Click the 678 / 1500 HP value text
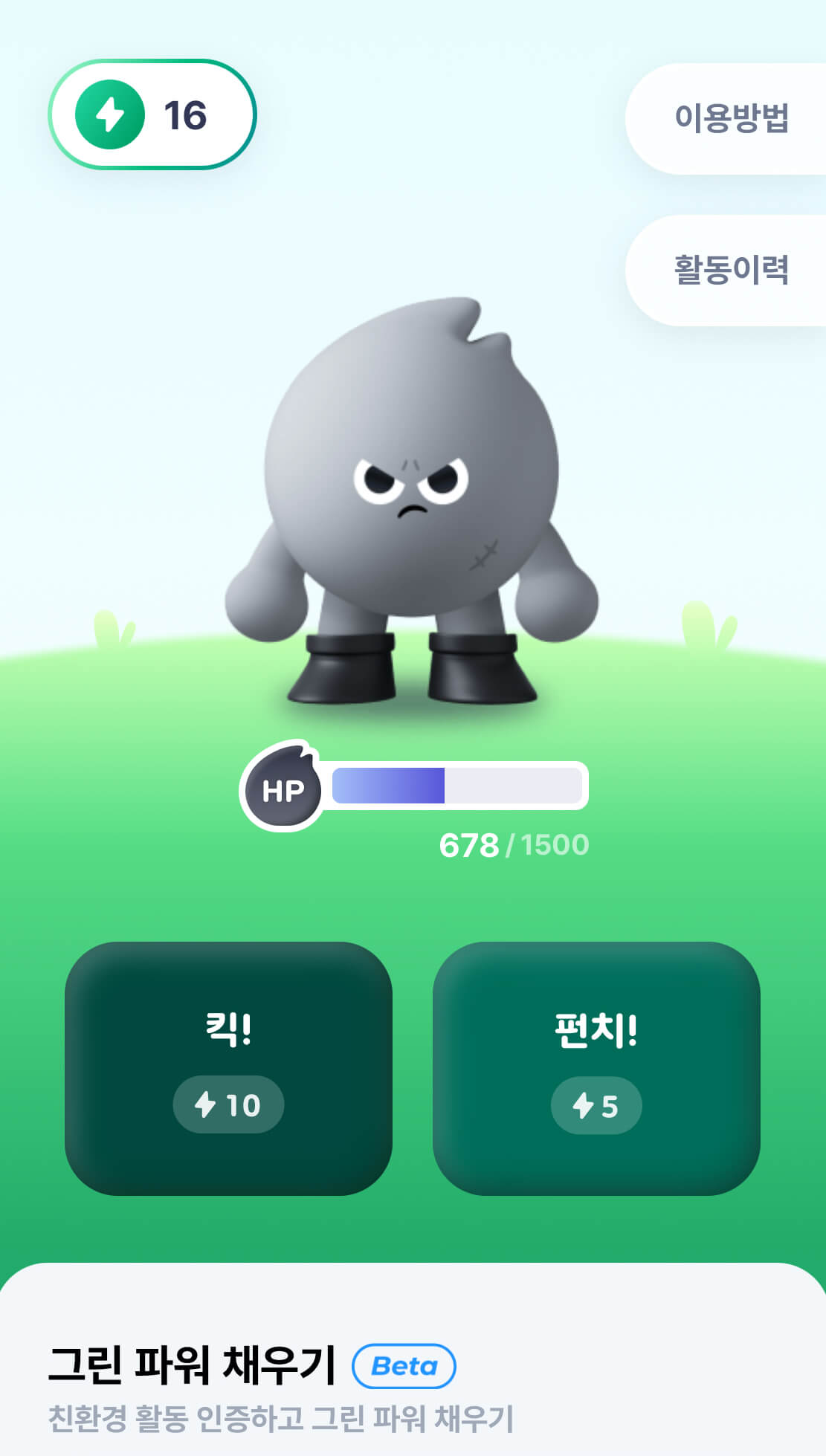826x1456 pixels. [x=514, y=845]
